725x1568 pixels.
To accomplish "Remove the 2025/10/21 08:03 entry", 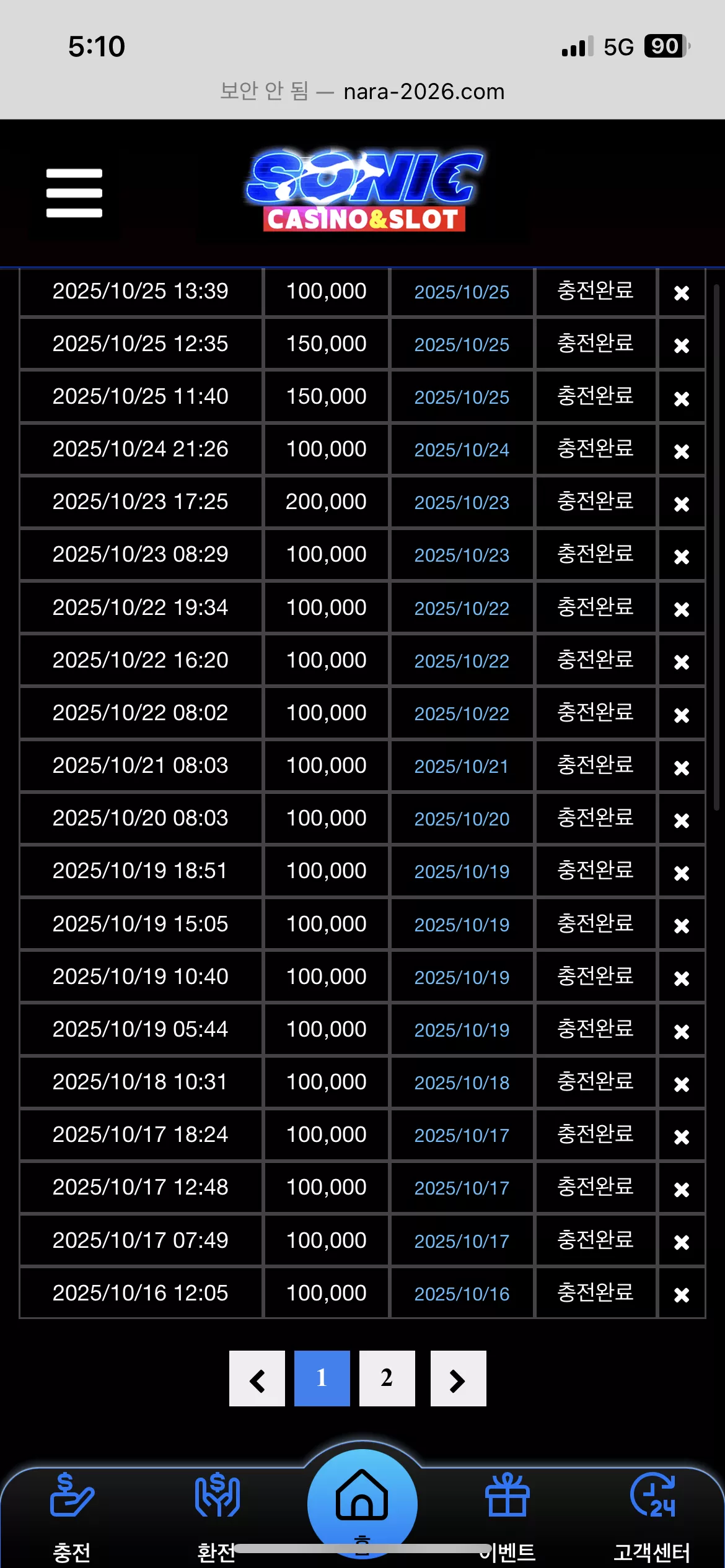I will [x=682, y=767].
